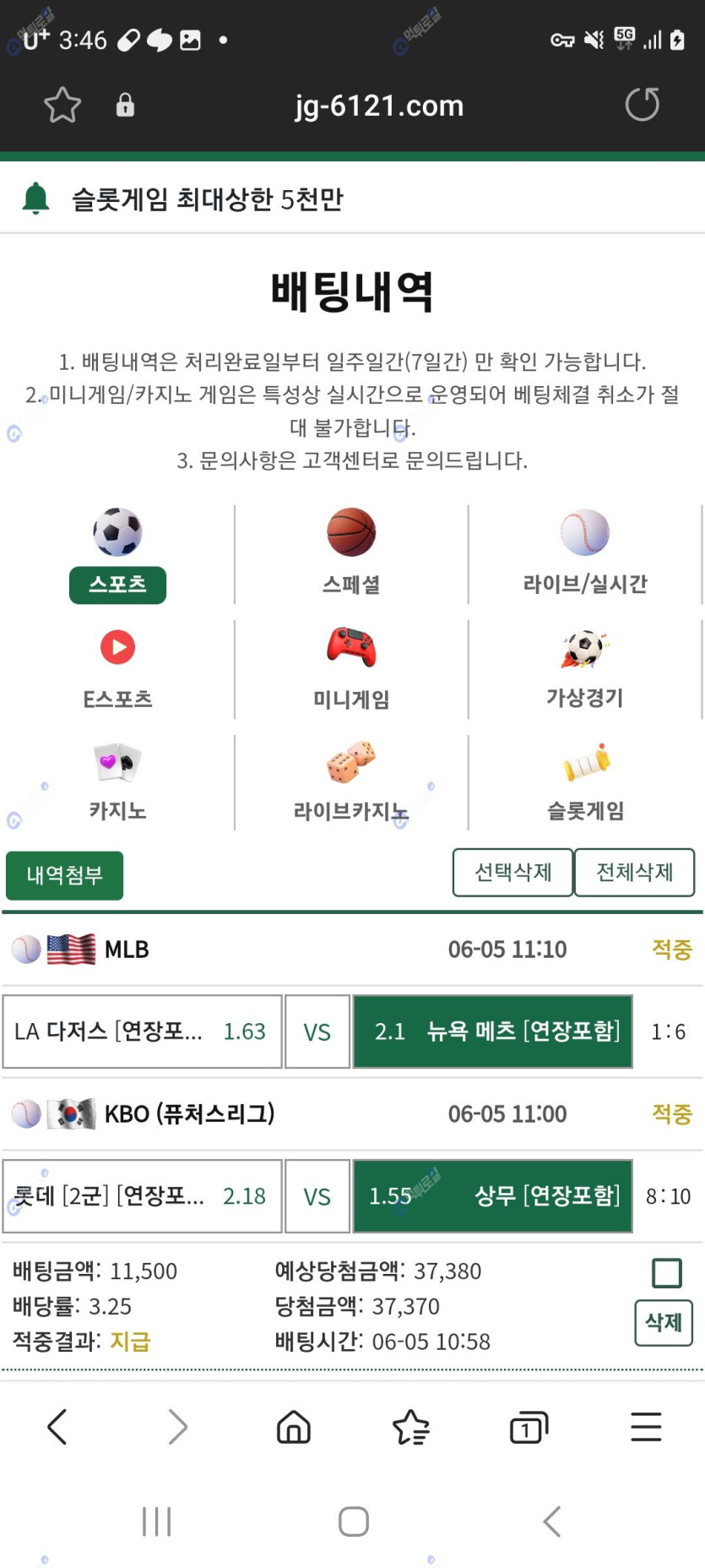The width and height of the screenshot is (705, 1568).
Task: Switch to the 가상경기 category
Action: (x=584, y=669)
